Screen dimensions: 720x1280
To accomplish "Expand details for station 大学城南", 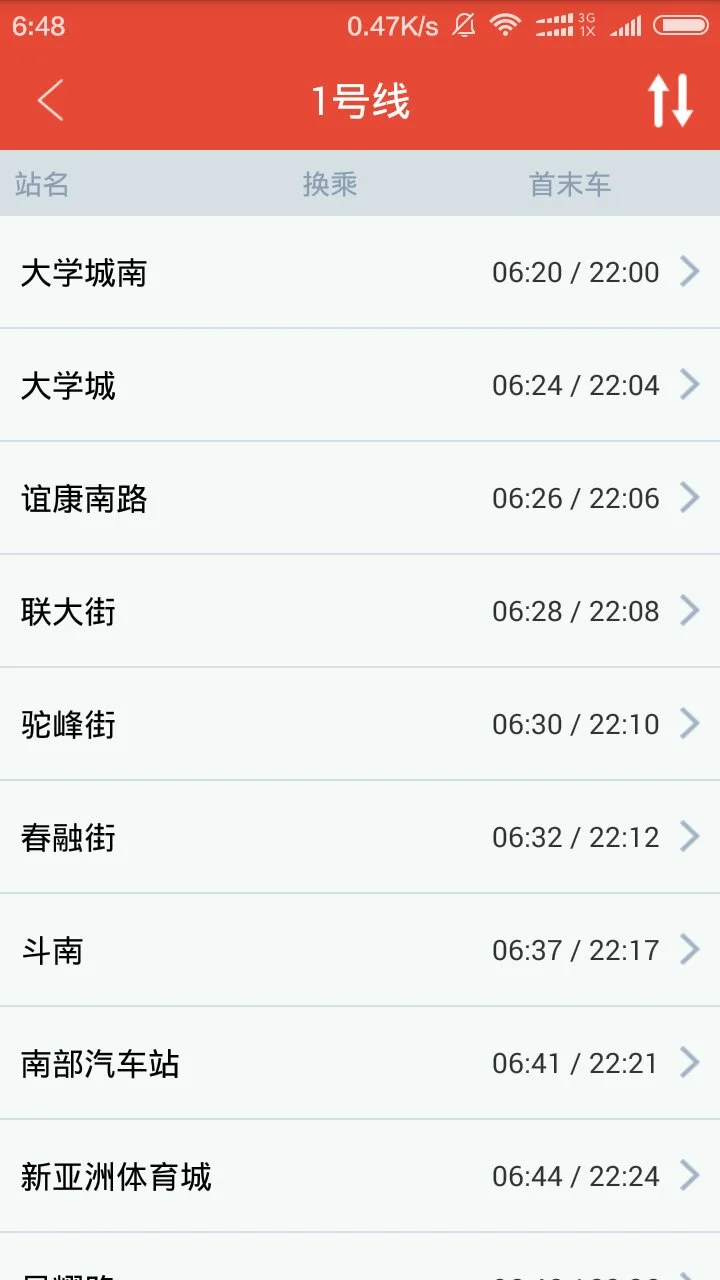I will pyautogui.click(x=360, y=272).
